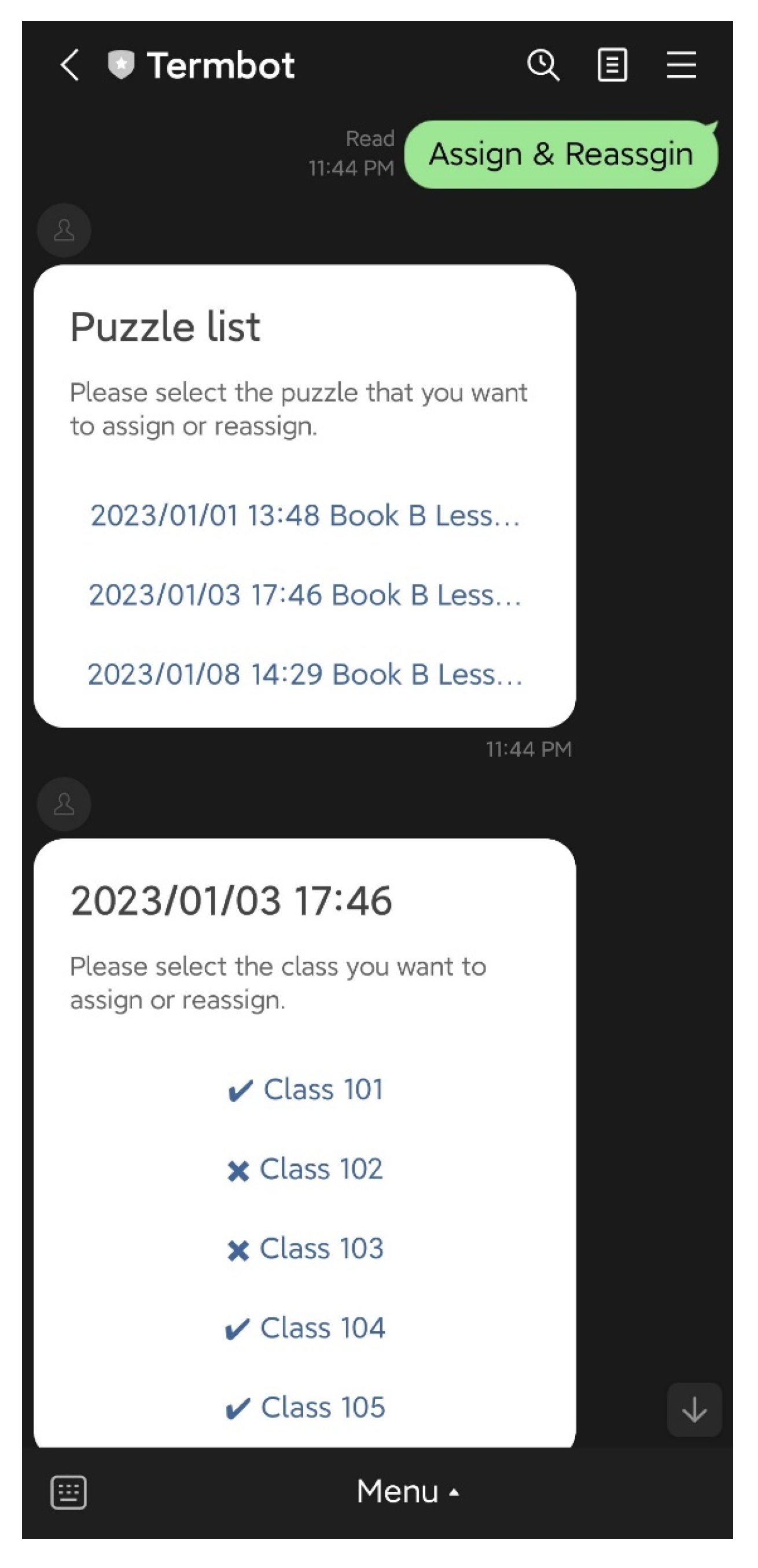Select the 2023/01/03 17:46 puzzle

click(x=304, y=595)
